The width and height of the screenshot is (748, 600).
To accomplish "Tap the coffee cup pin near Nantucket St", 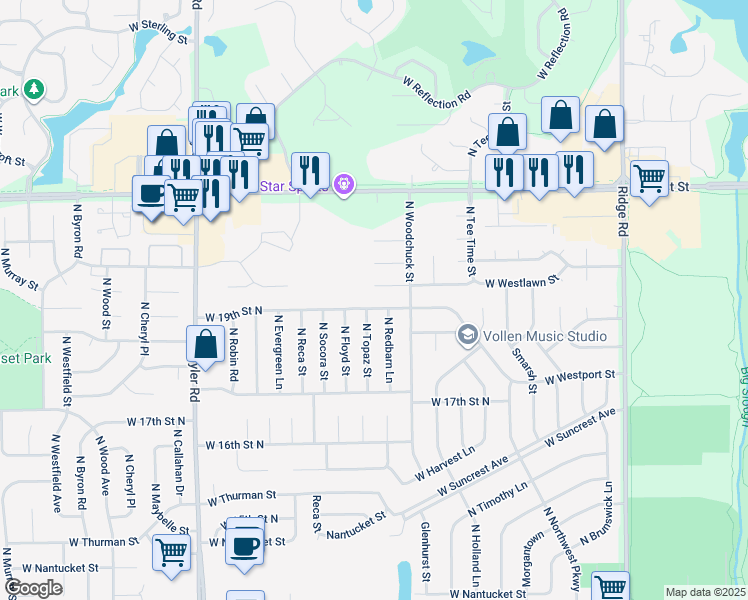I will pyautogui.click(x=245, y=545).
